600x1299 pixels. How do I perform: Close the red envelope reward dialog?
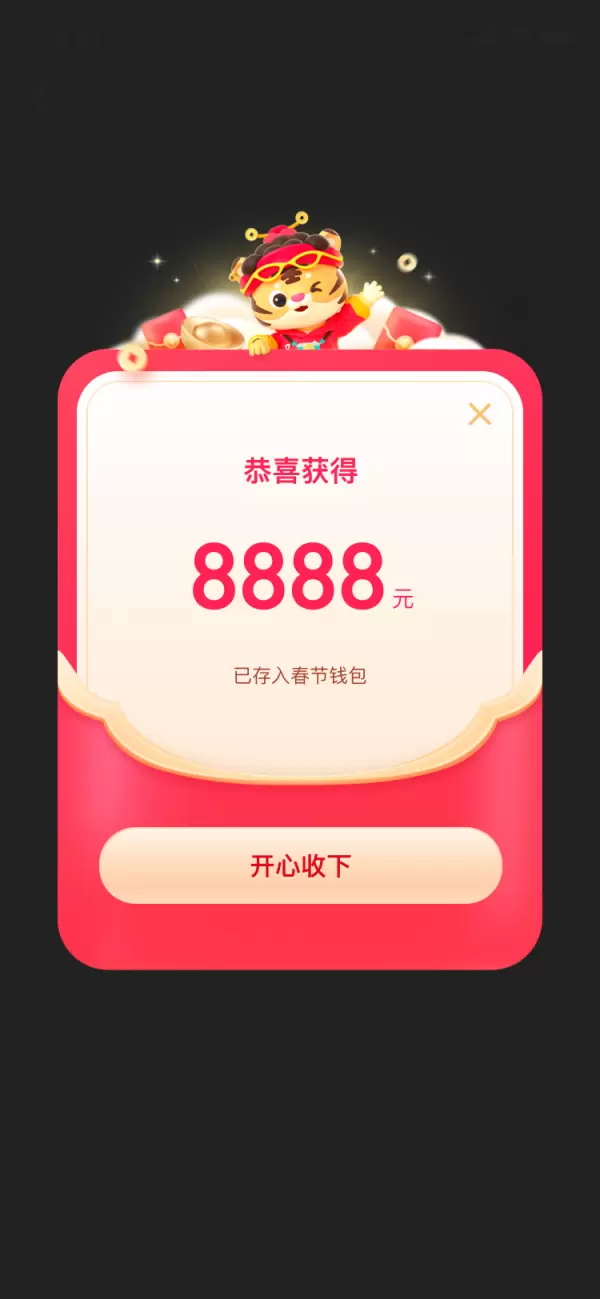[480, 414]
